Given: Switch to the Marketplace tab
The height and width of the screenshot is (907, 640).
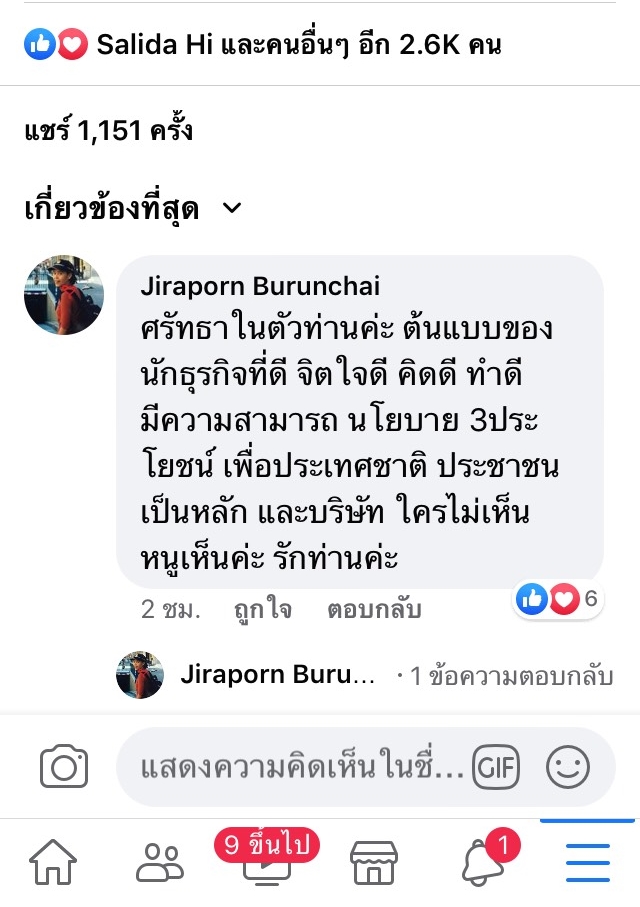Looking at the screenshot, I should [x=374, y=862].
